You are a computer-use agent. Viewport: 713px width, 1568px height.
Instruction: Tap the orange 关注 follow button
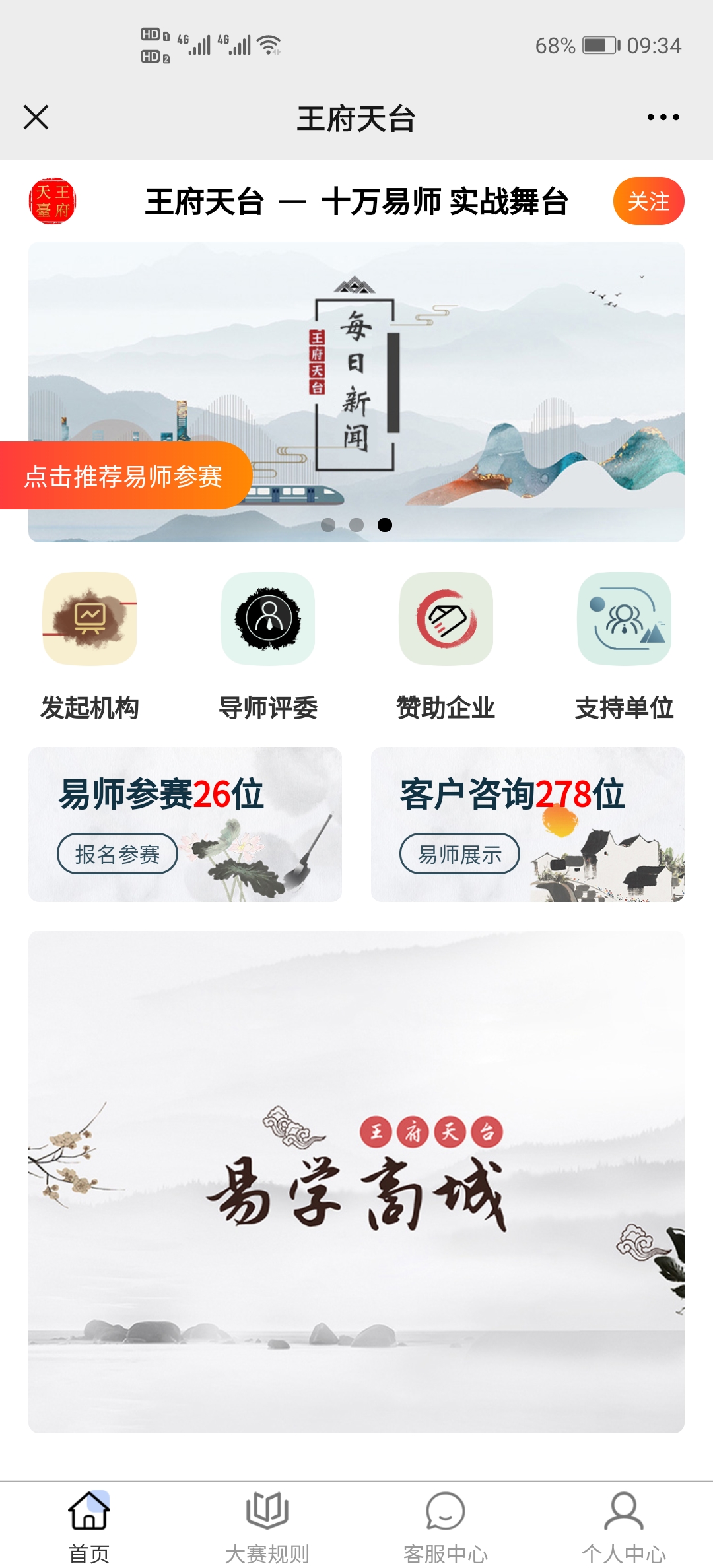[x=648, y=201]
